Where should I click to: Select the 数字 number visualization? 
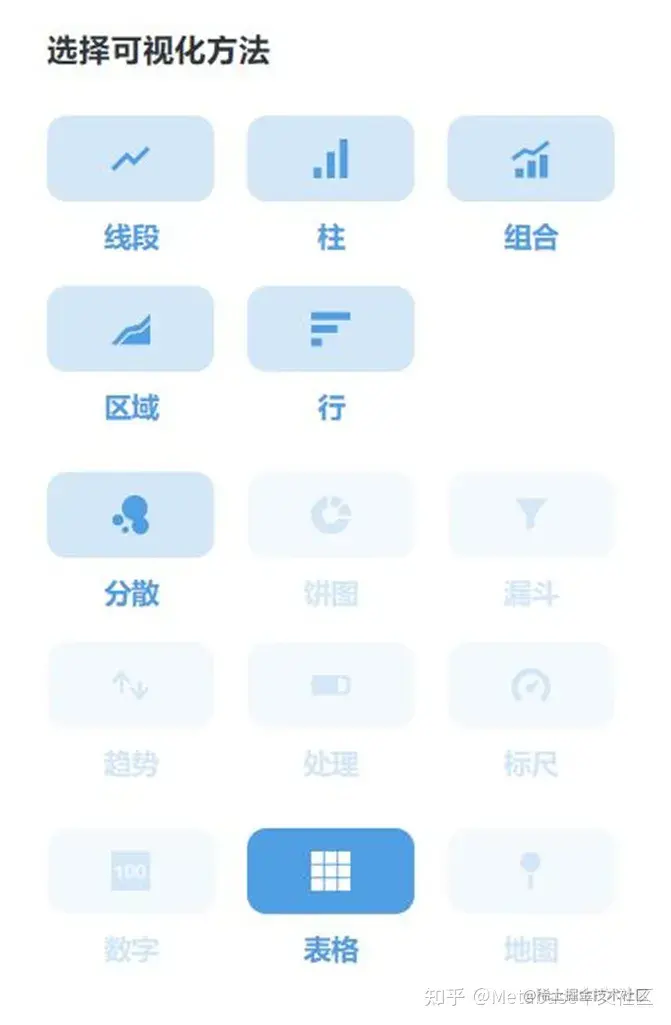pyautogui.click(x=130, y=871)
